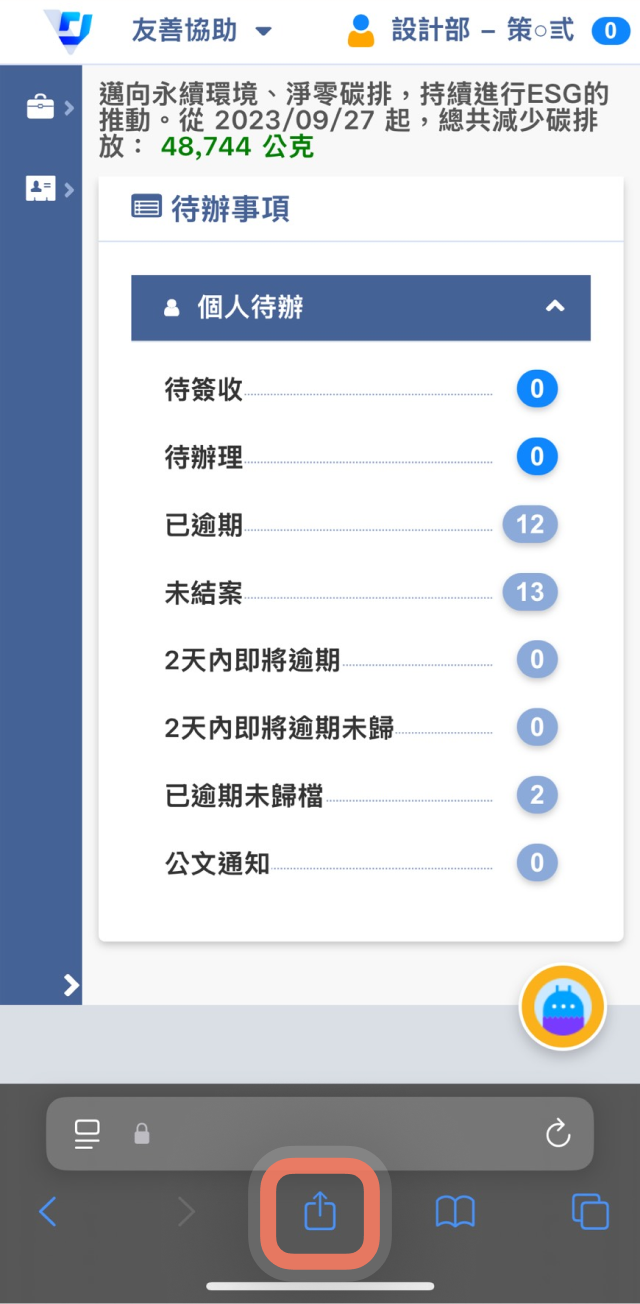View 2天內即將逾期未歸 items
The height and width of the screenshot is (1304, 640).
[x=361, y=728]
